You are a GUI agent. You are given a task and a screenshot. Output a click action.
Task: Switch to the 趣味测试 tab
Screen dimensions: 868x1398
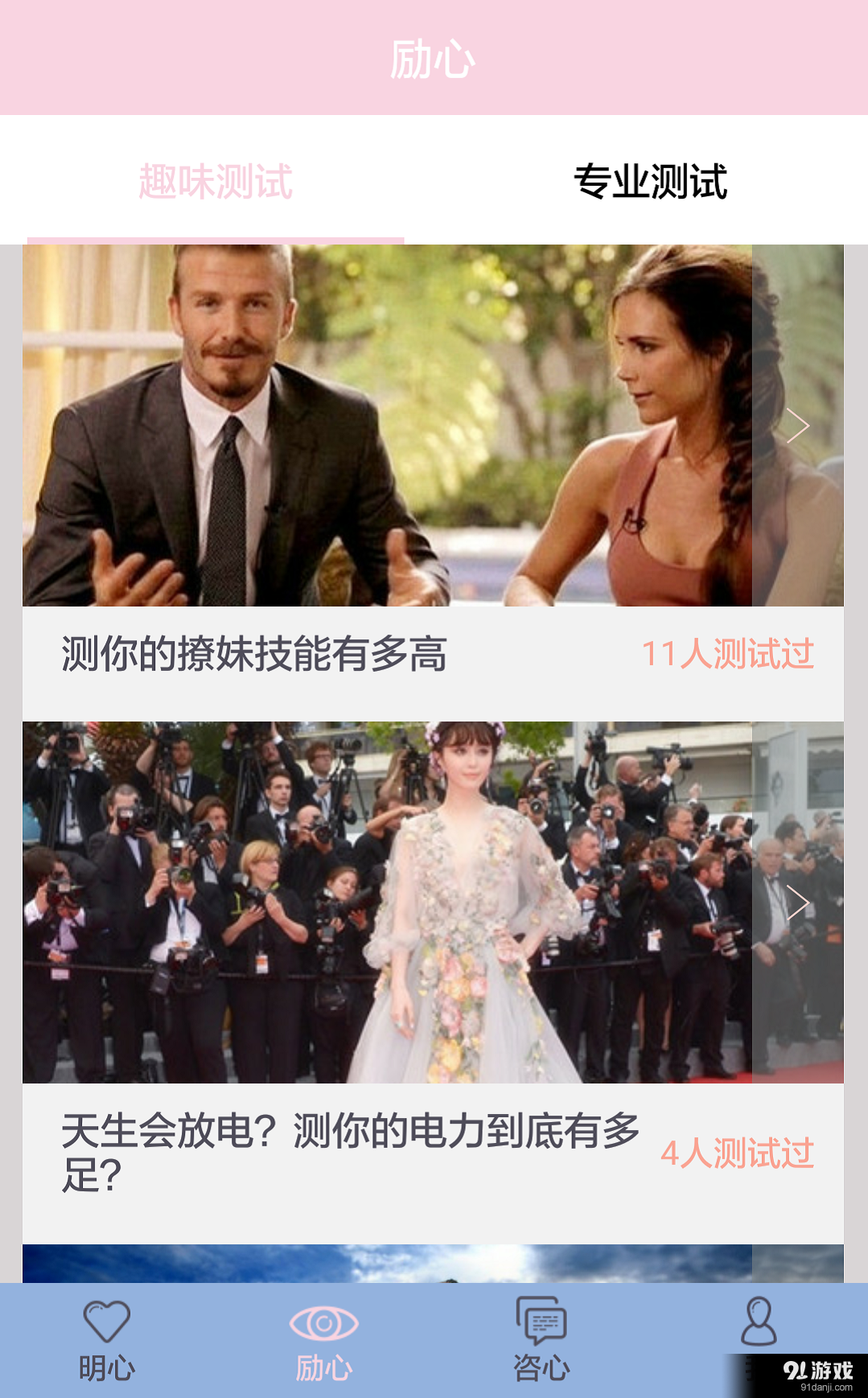pyautogui.click(x=216, y=181)
